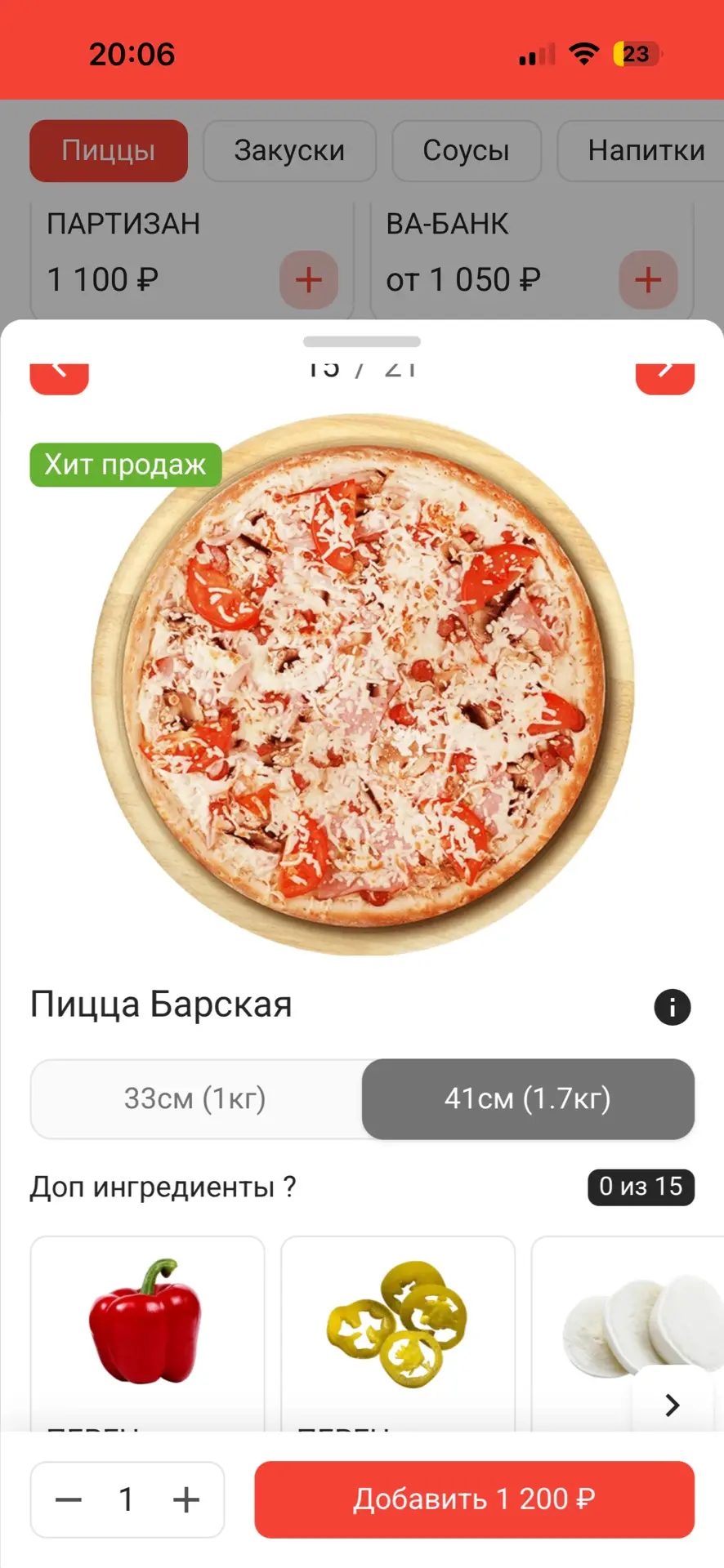724x1568 pixels.
Task: Tap the sheet's drag handle
Action: tap(362, 341)
